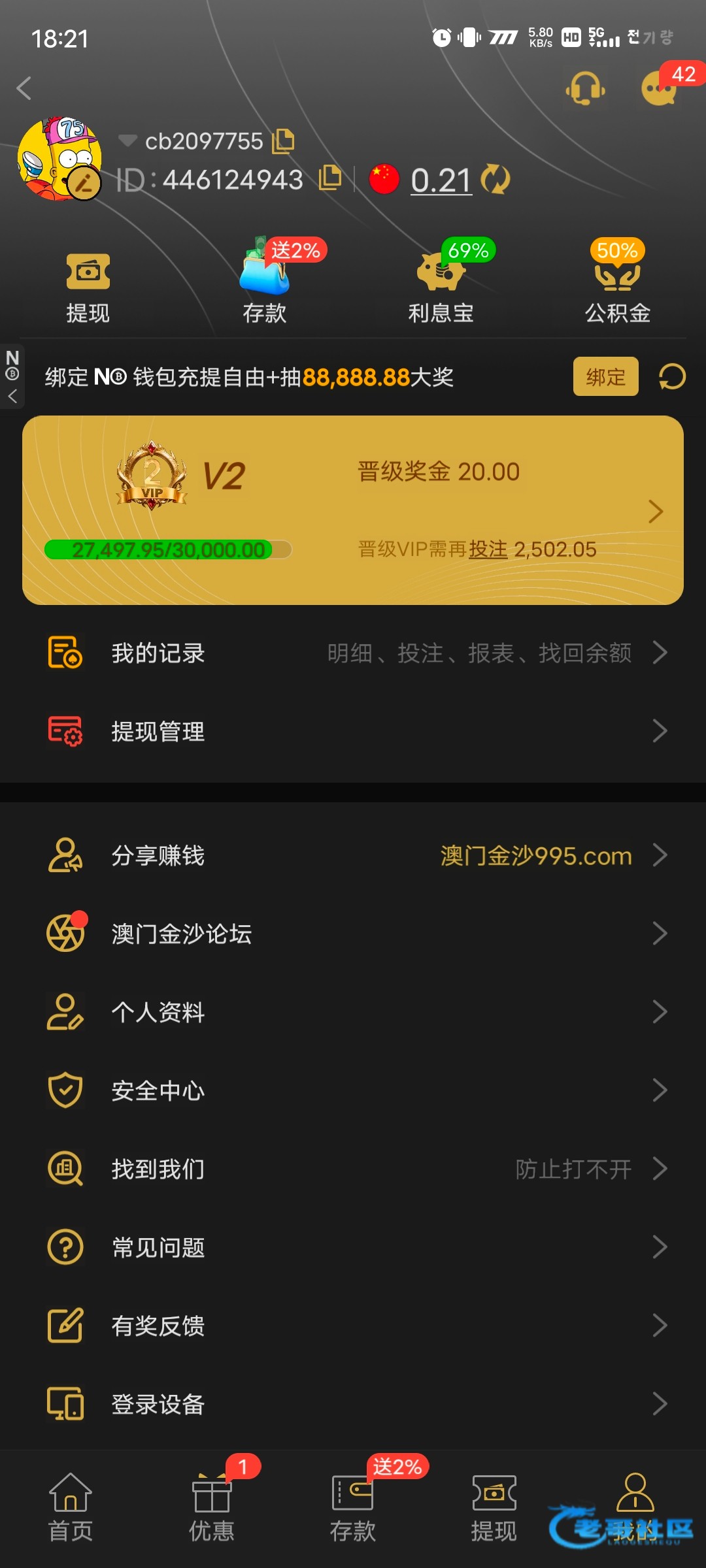This screenshot has width=706, height=1568.
Task: Go back using the top-left arrow
Action: [24, 88]
